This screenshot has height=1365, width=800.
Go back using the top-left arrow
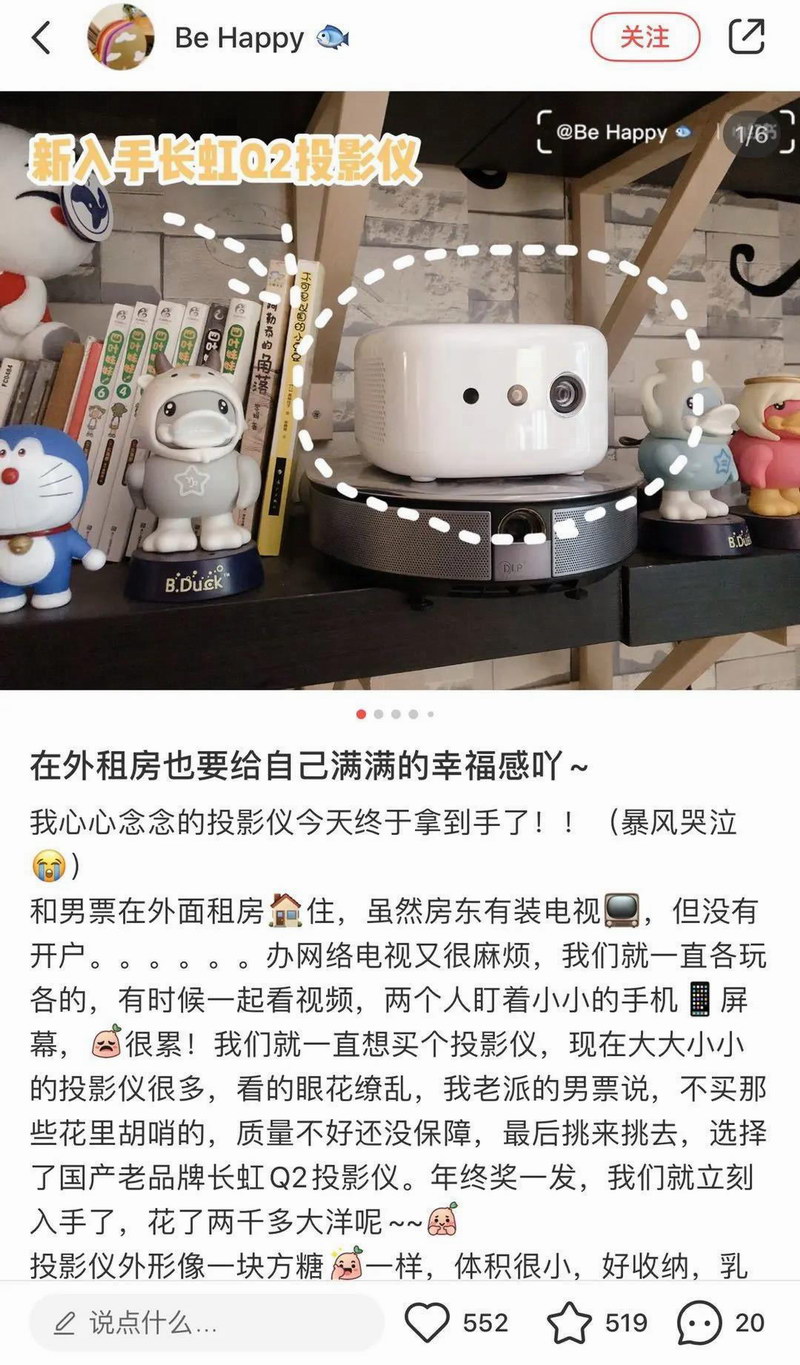[x=41, y=38]
